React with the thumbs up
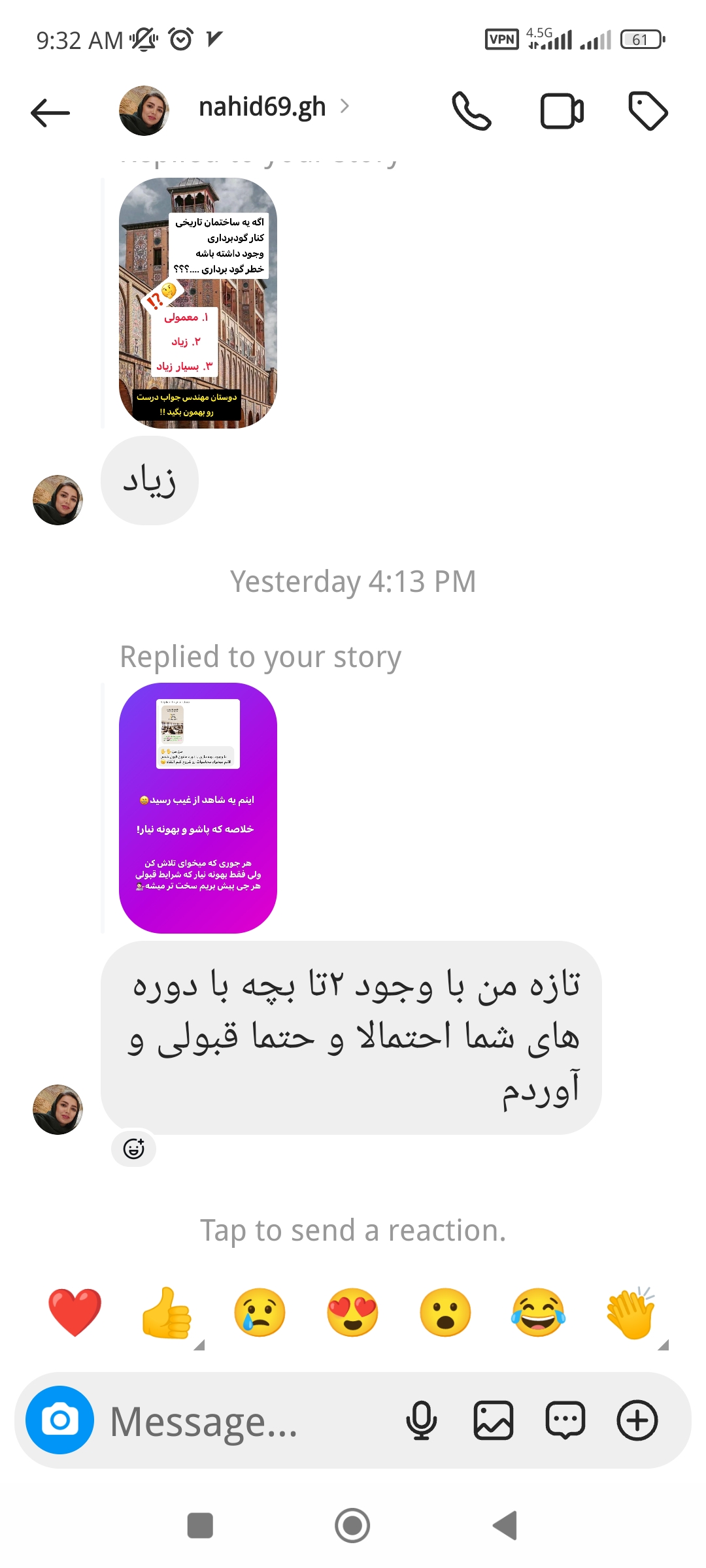This screenshot has width=706, height=1568. [x=167, y=1313]
